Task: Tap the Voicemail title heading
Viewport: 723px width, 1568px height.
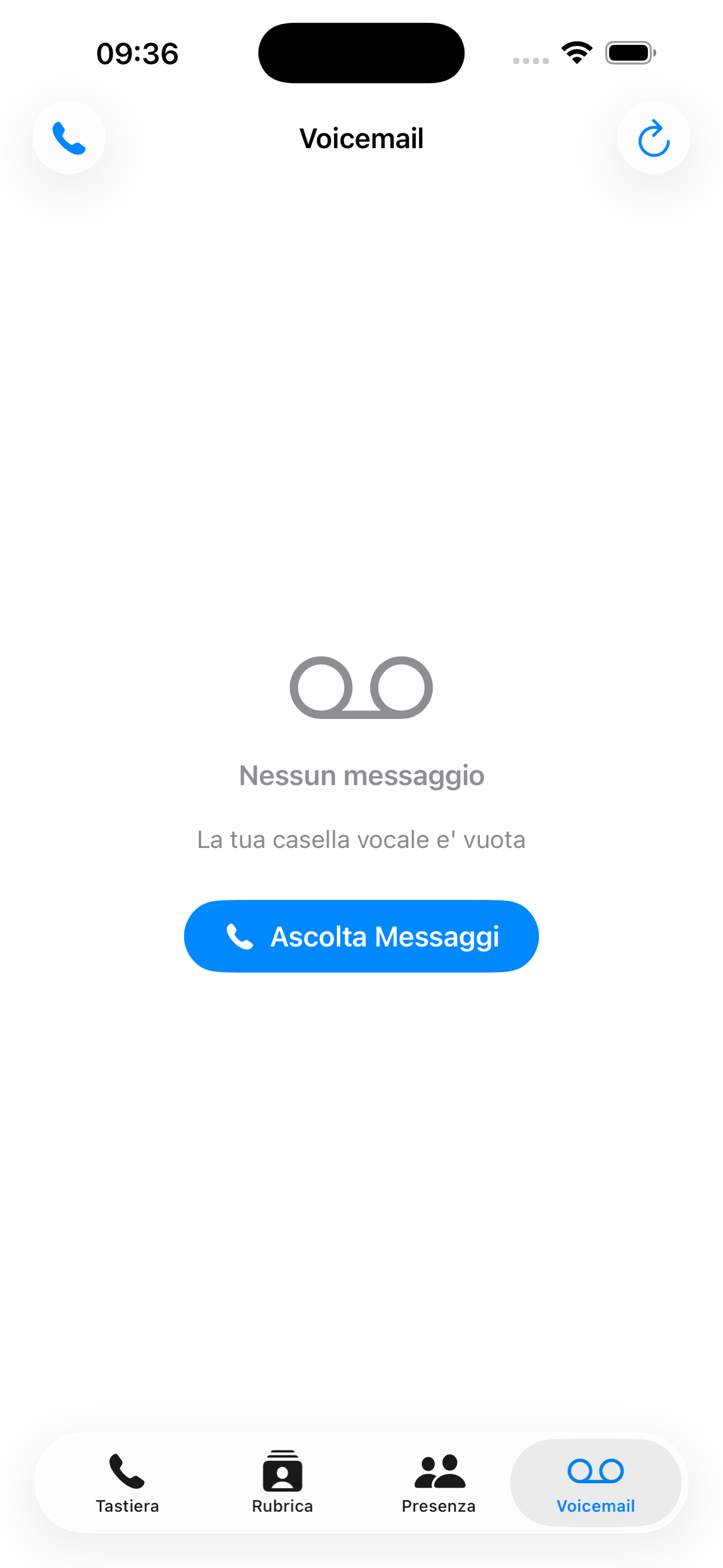Action: point(361,138)
